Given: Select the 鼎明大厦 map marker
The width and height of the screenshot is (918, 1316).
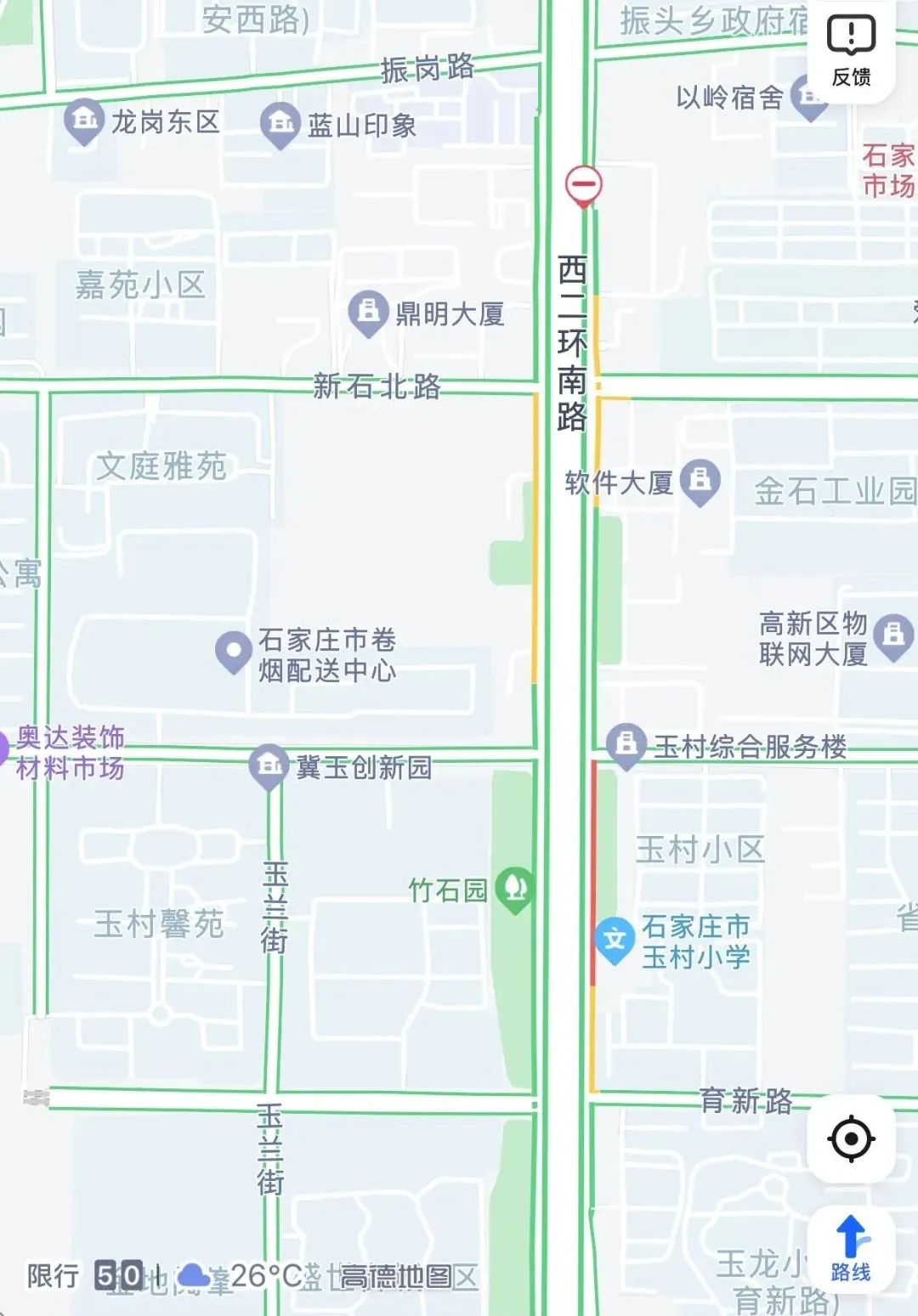Looking at the screenshot, I should tap(368, 312).
